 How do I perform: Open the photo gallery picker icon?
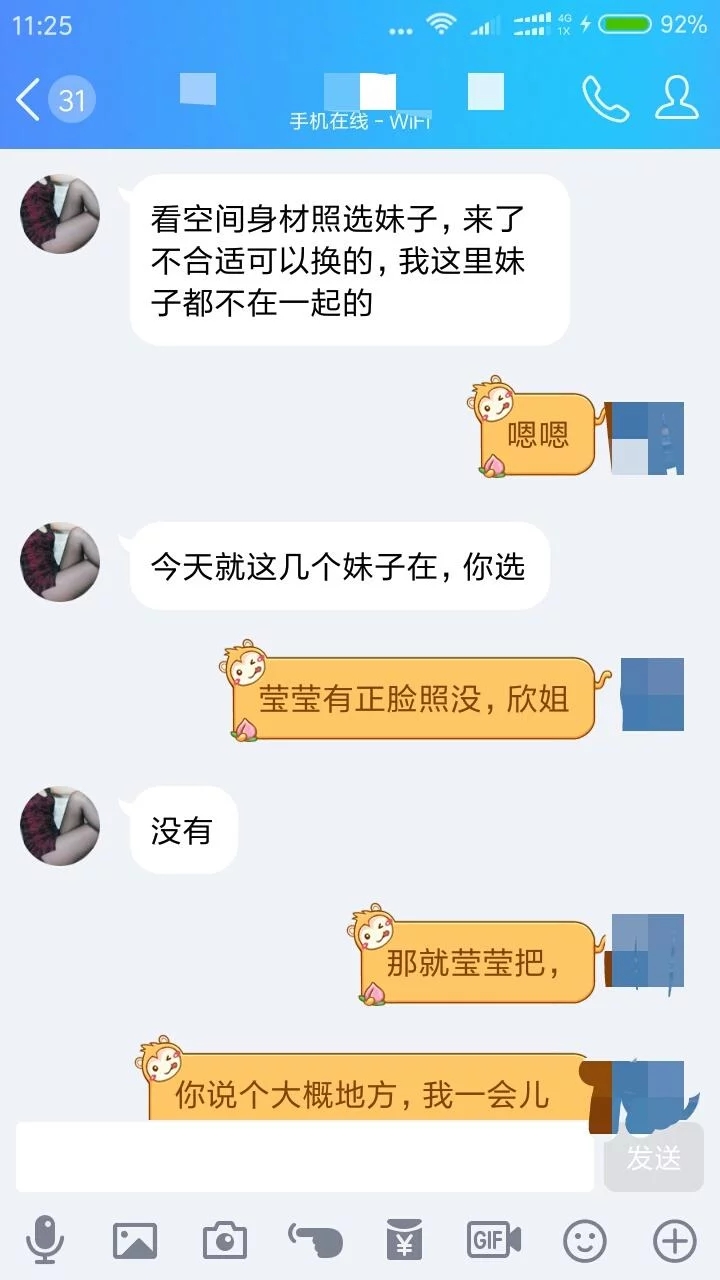pyautogui.click(x=133, y=1240)
